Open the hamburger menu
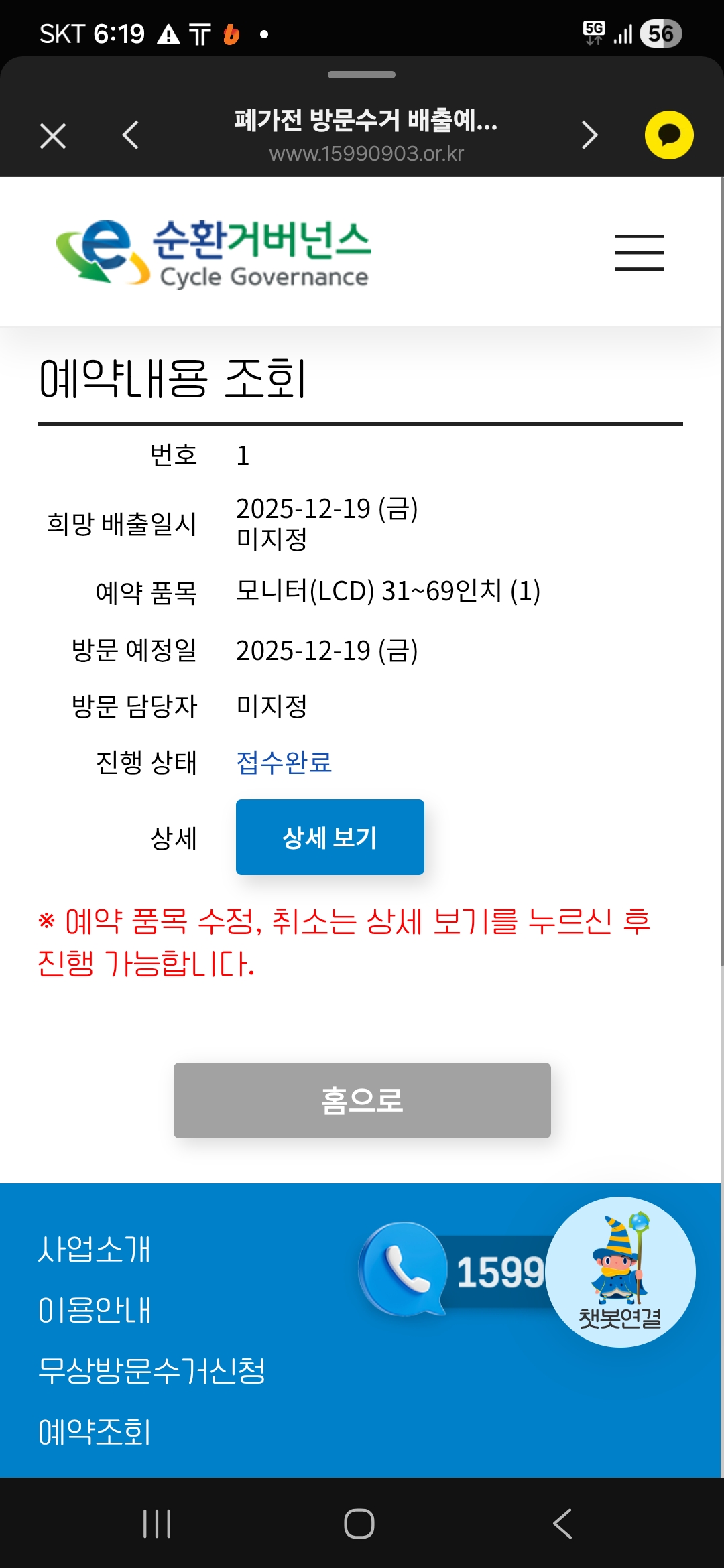The height and width of the screenshot is (1568, 724). pos(640,253)
